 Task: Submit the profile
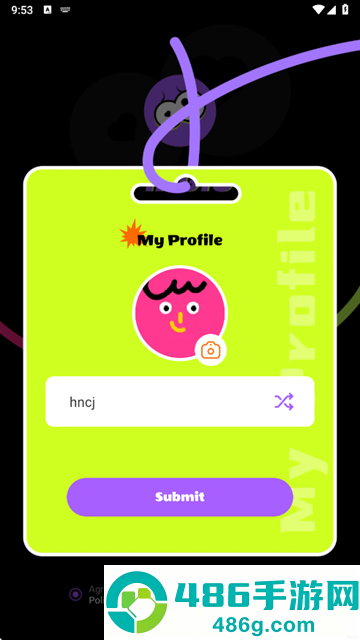click(180, 497)
